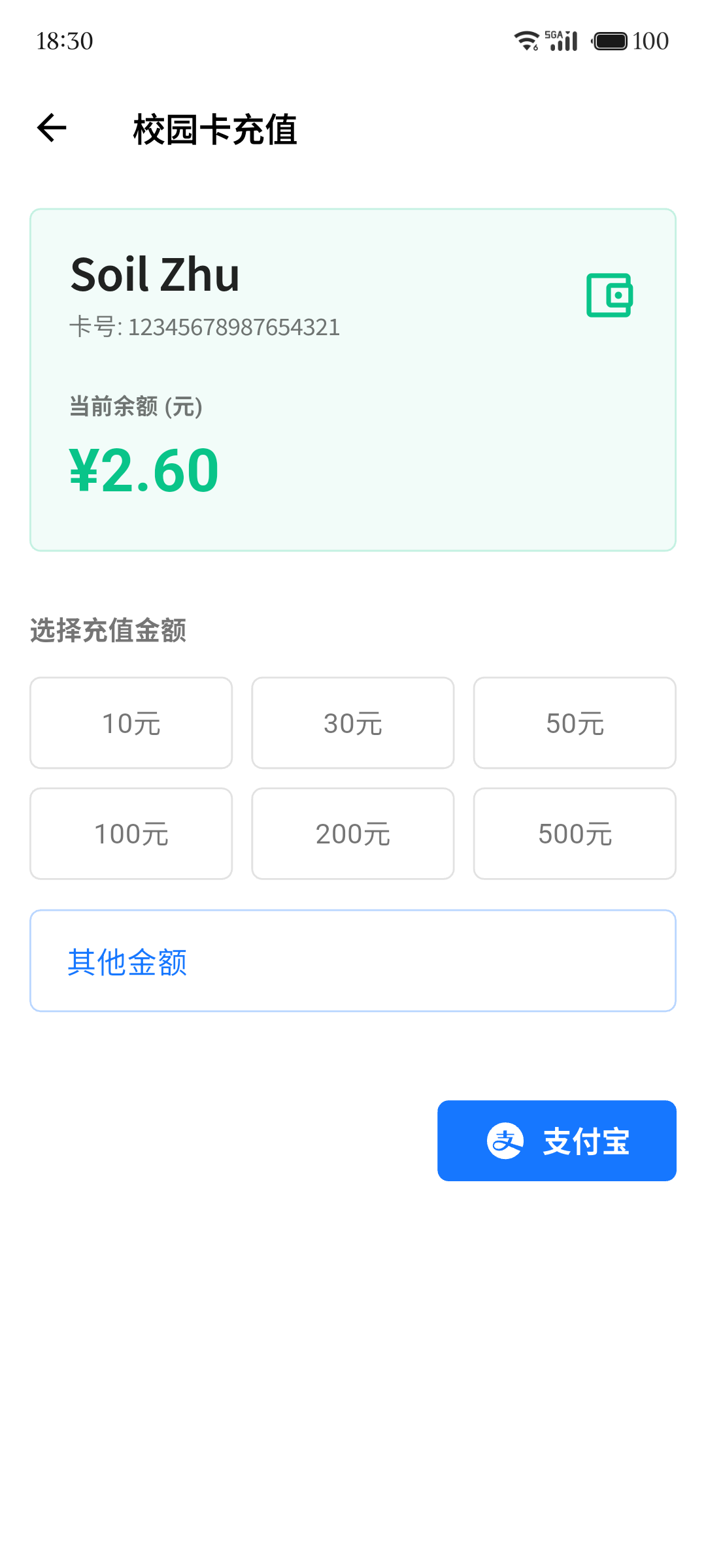This screenshot has height=1568, width=706.
Task: Select the 10元 recharge amount
Action: point(131,723)
